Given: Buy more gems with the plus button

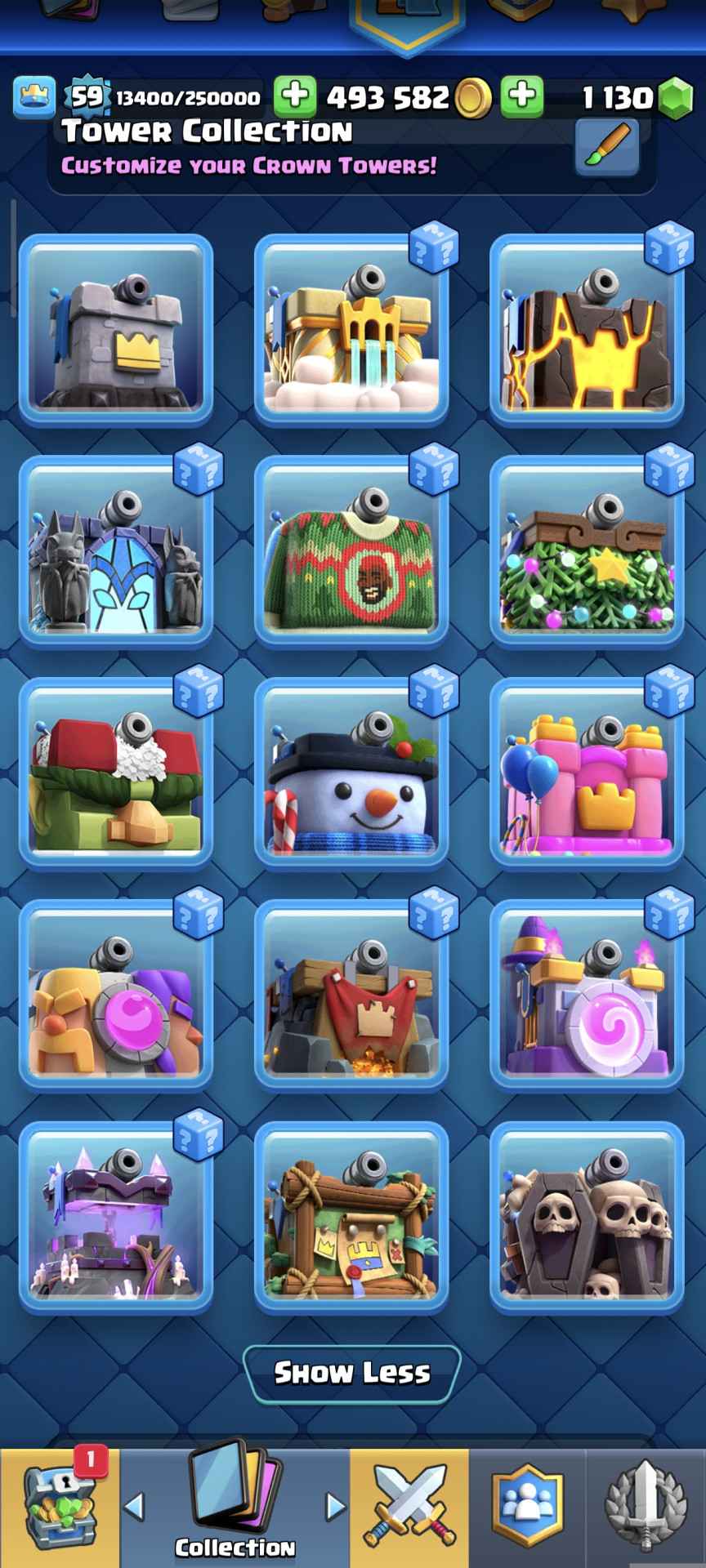Looking at the screenshot, I should [522, 96].
